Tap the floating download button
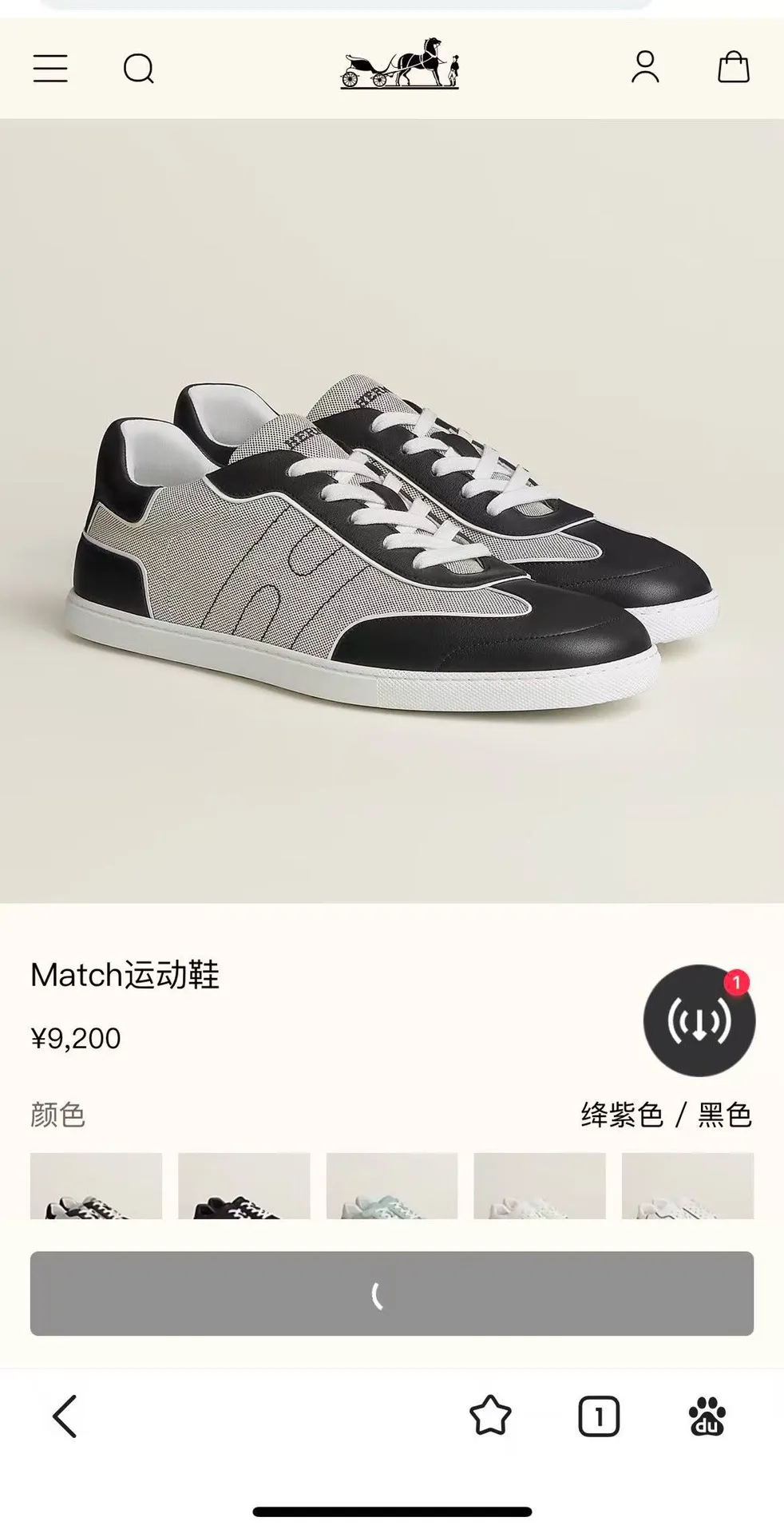Image resolution: width=784 pixels, height=1533 pixels. click(699, 1020)
